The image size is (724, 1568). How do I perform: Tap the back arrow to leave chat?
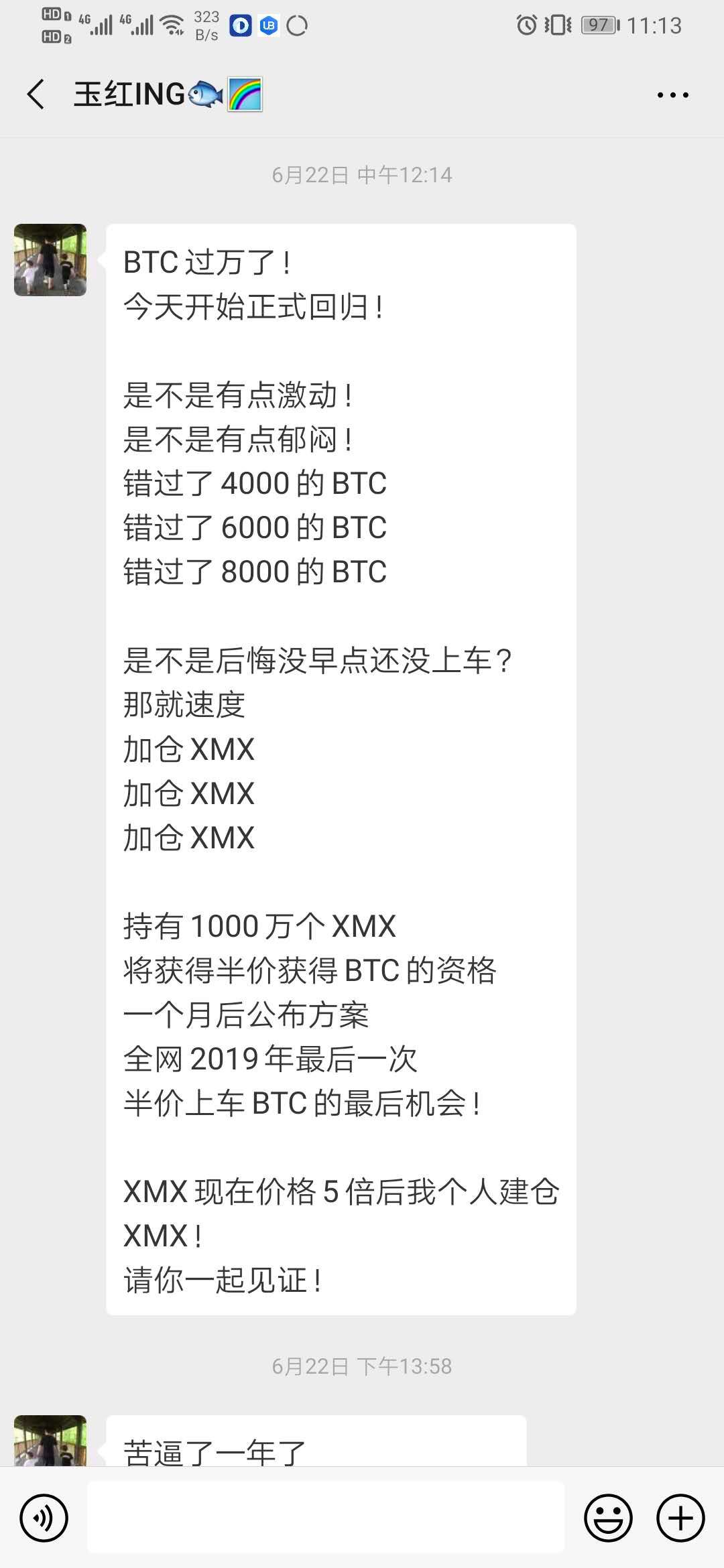35,94
